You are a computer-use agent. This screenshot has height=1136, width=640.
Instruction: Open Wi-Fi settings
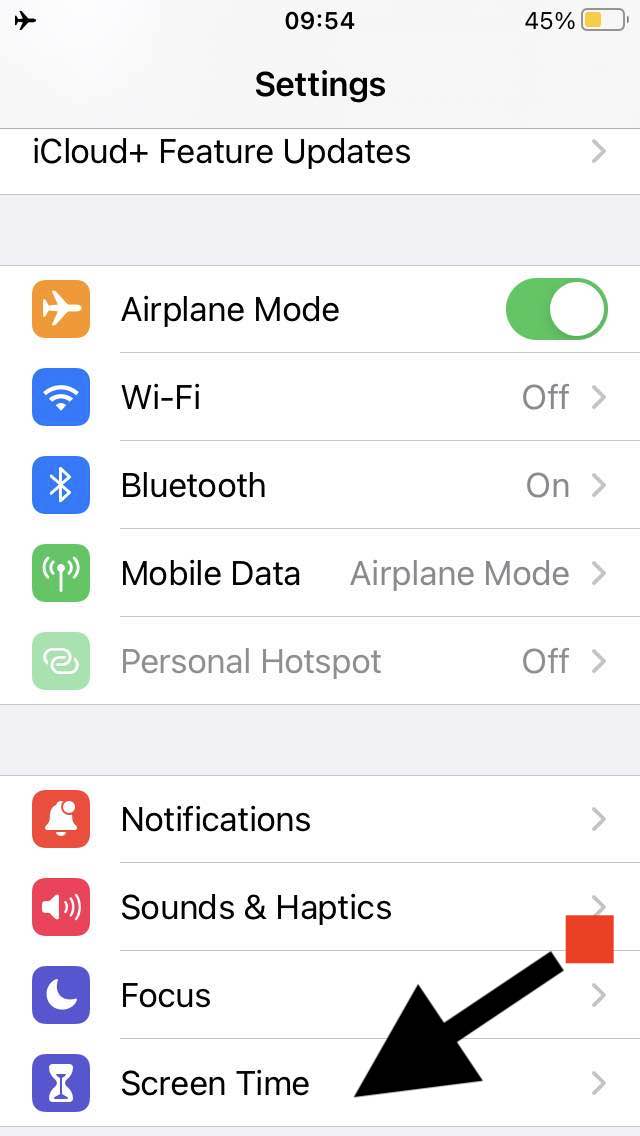(x=320, y=398)
